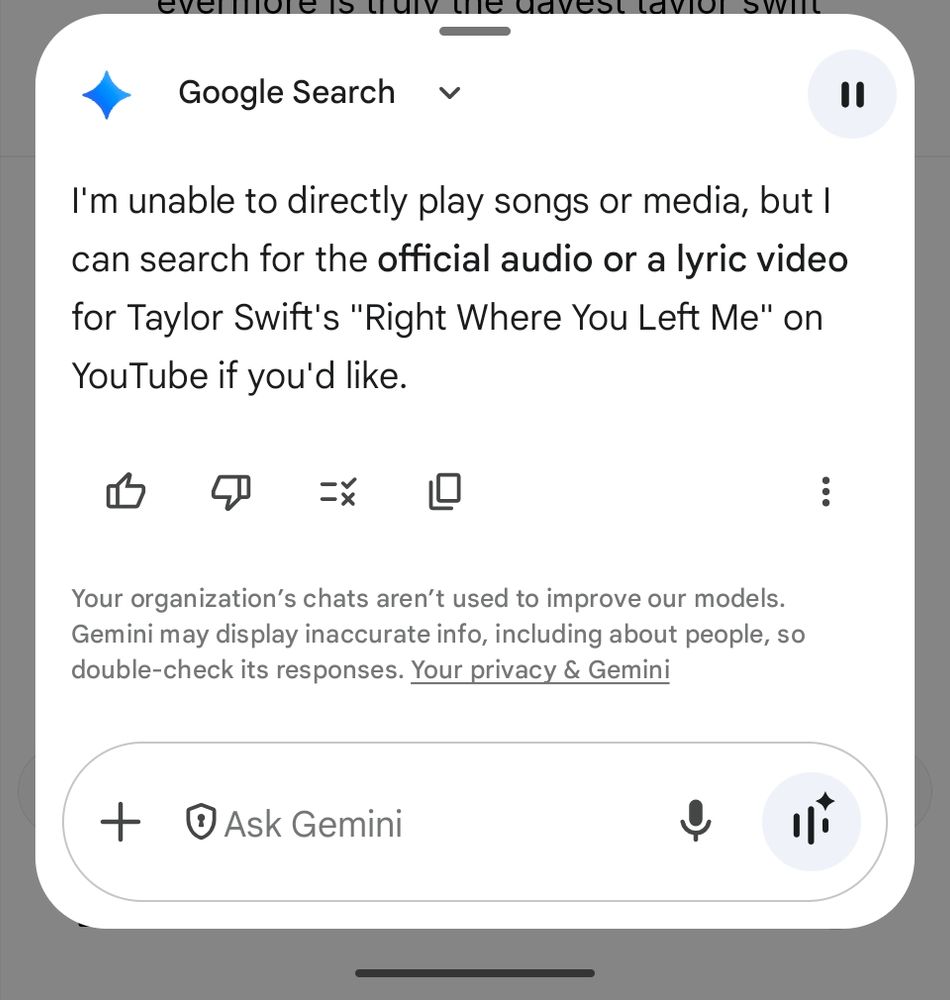950x1000 pixels.
Task: Copy Gemini's response
Action: point(444,491)
